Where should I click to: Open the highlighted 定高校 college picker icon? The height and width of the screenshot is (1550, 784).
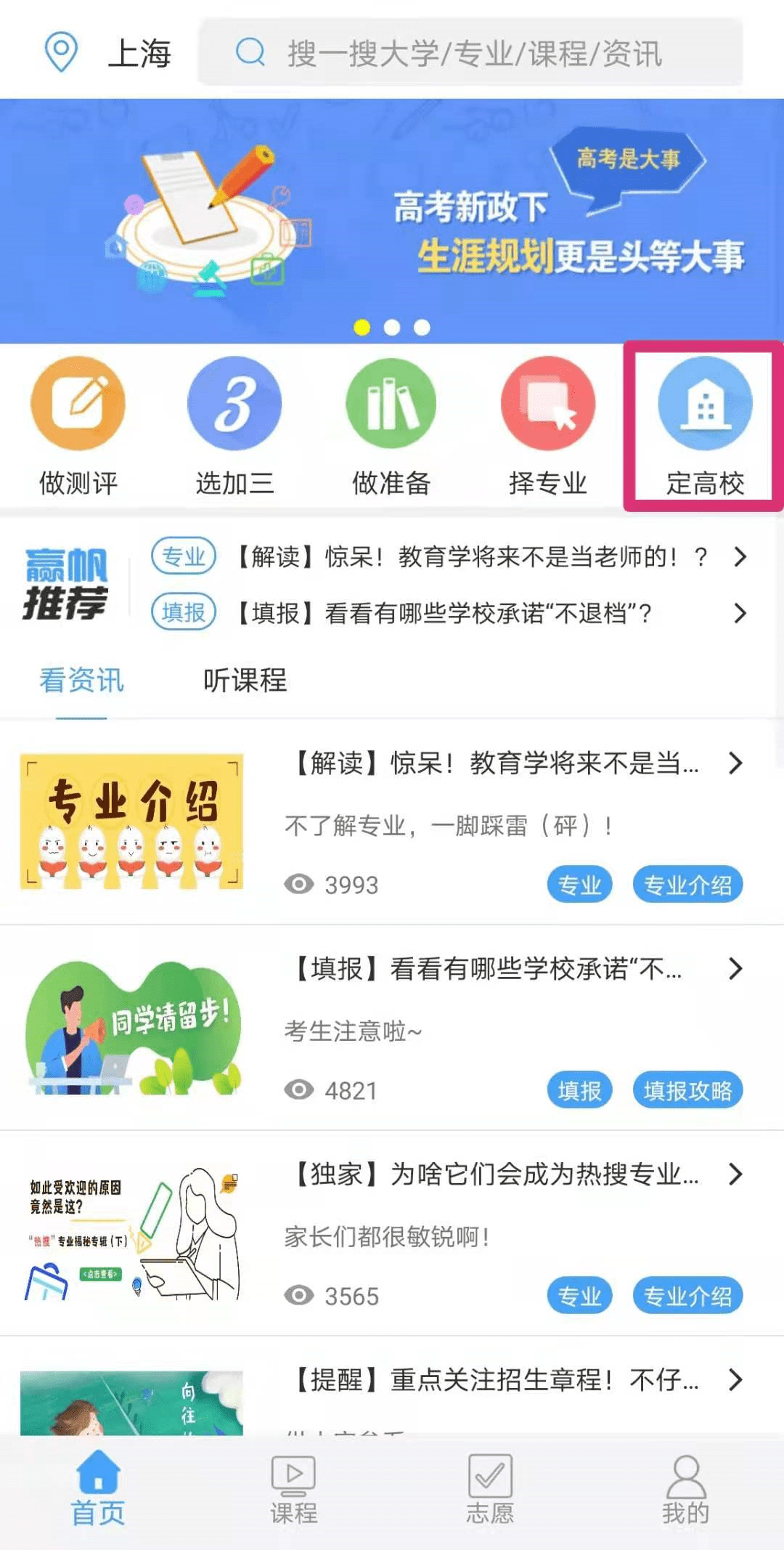(x=704, y=405)
